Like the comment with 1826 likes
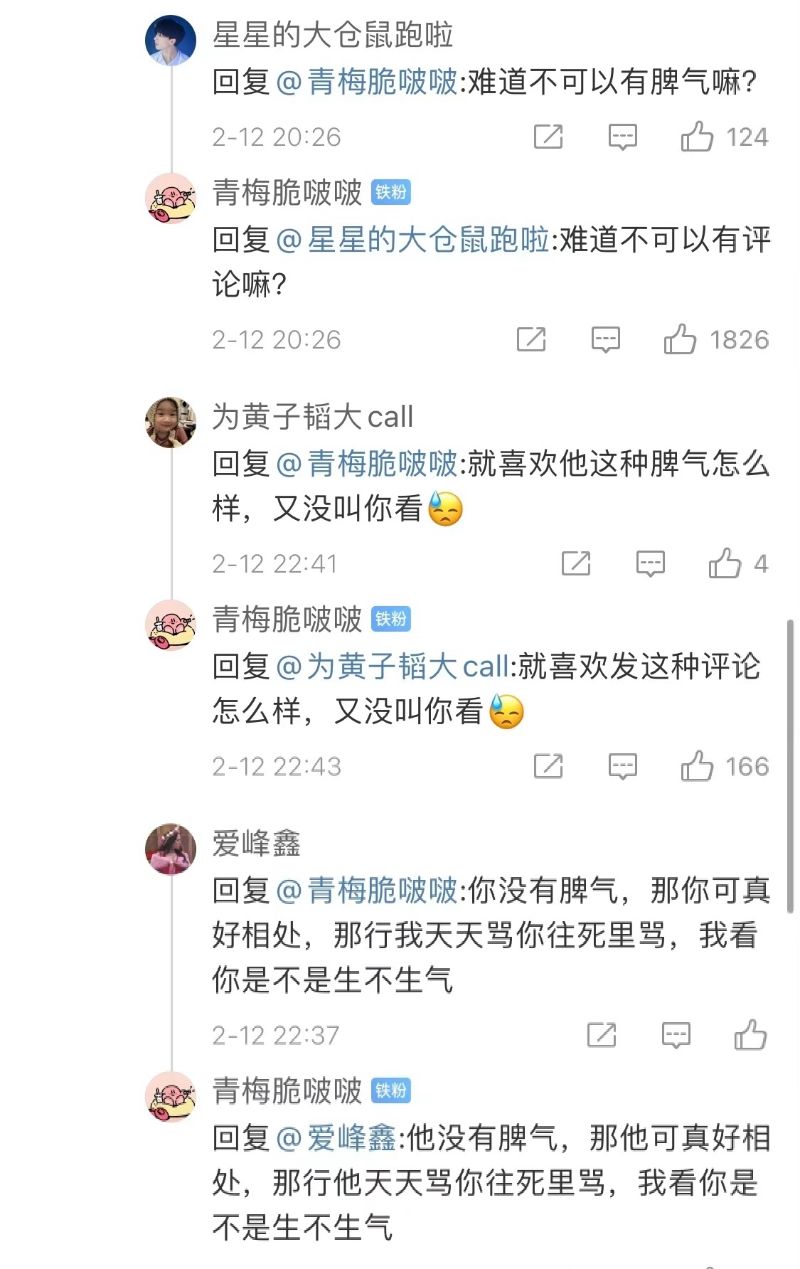 coord(680,340)
